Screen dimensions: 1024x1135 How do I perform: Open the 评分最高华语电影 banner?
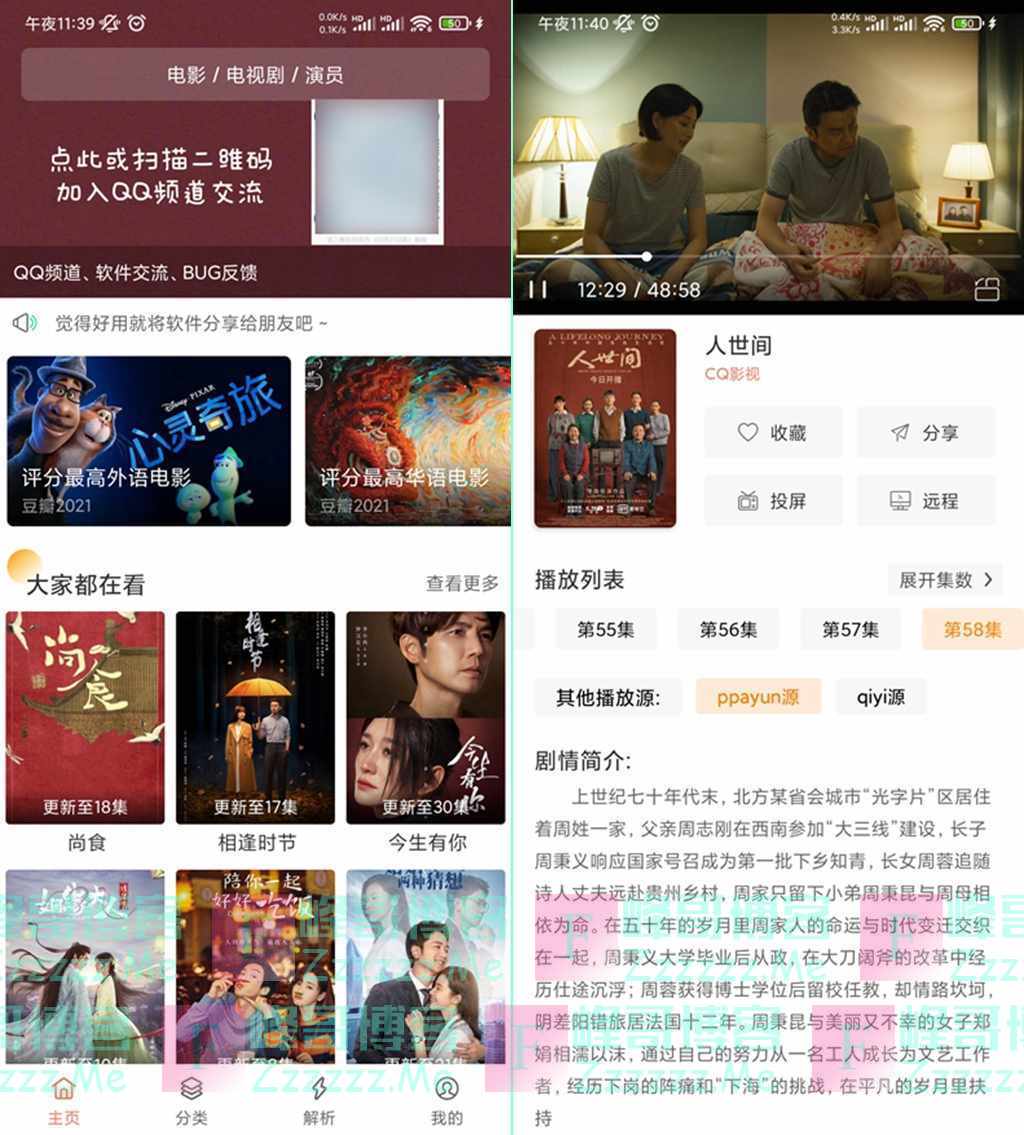(x=407, y=441)
